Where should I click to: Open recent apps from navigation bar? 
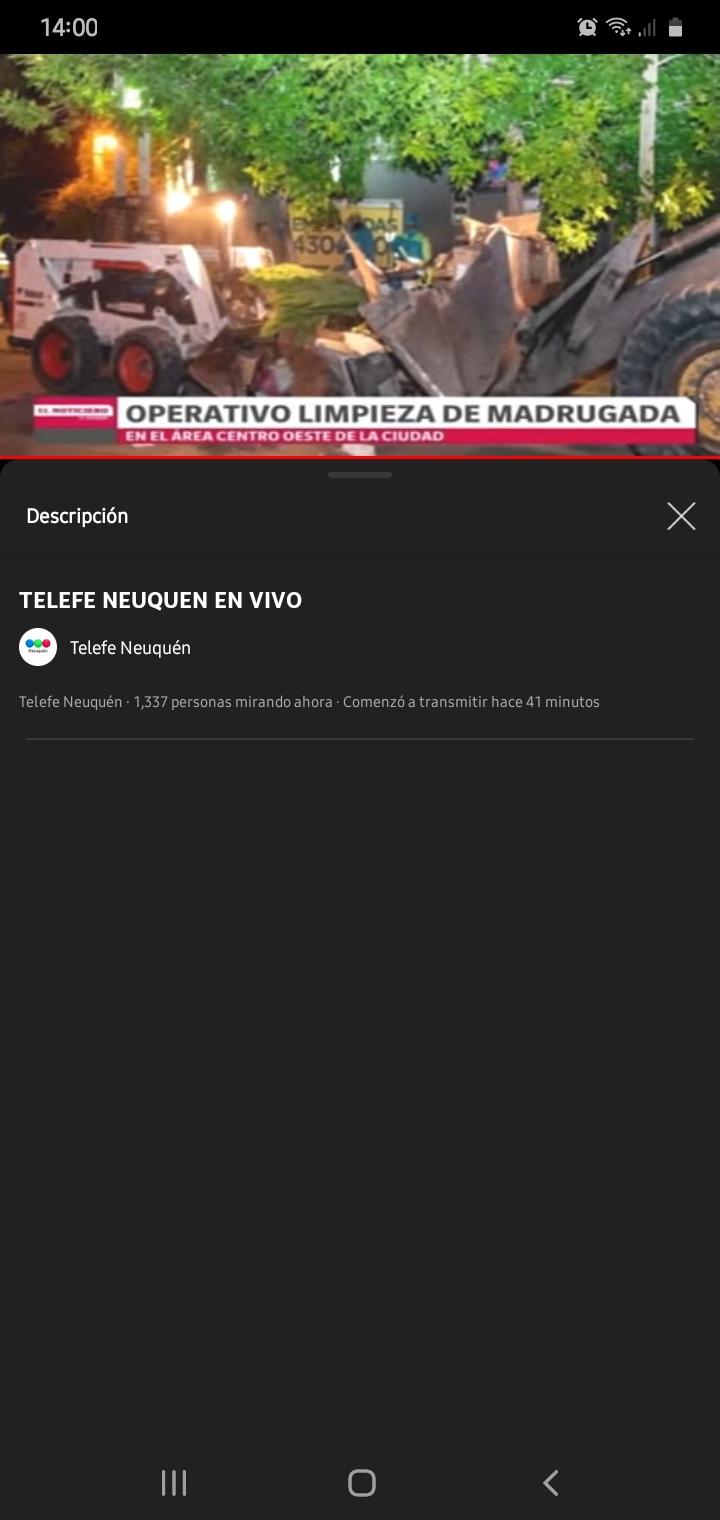(x=173, y=1483)
